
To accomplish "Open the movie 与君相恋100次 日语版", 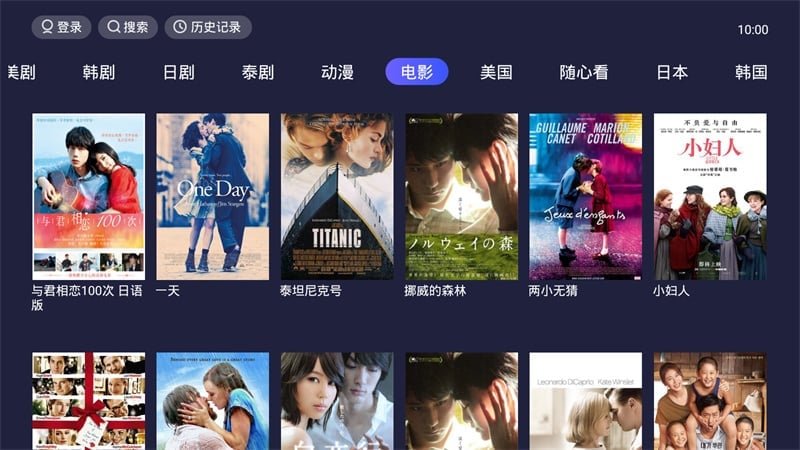I will [89, 196].
